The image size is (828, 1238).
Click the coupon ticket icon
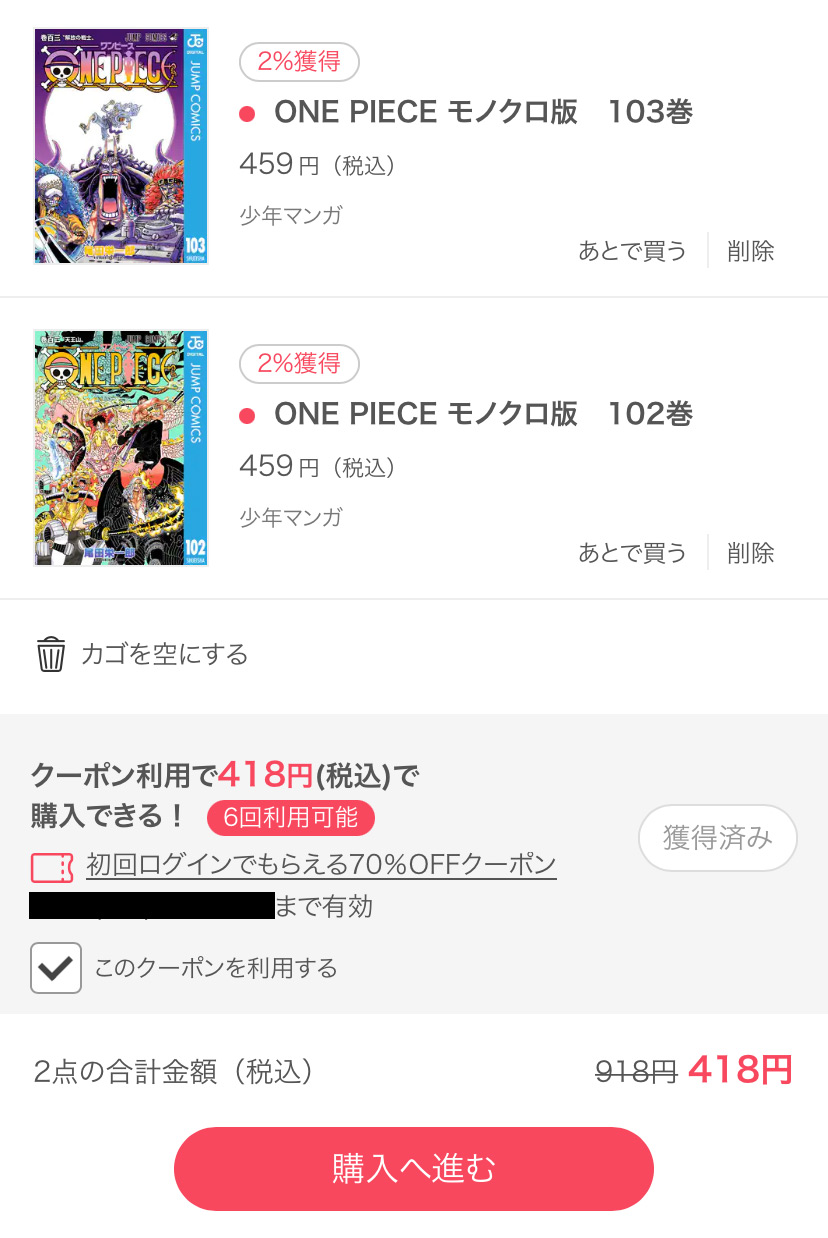click(52, 868)
